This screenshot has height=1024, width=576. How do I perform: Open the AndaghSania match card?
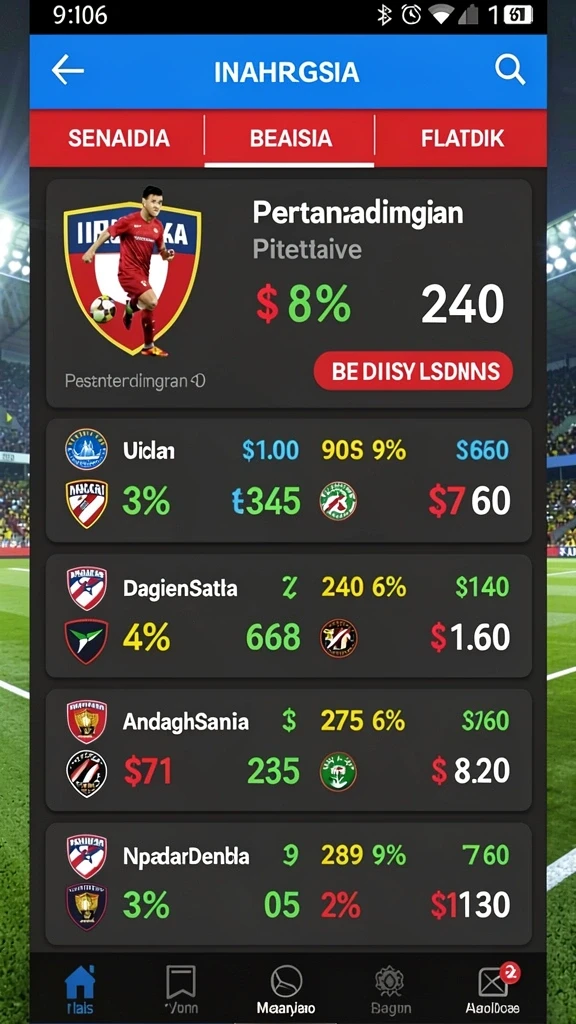coord(288,750)
